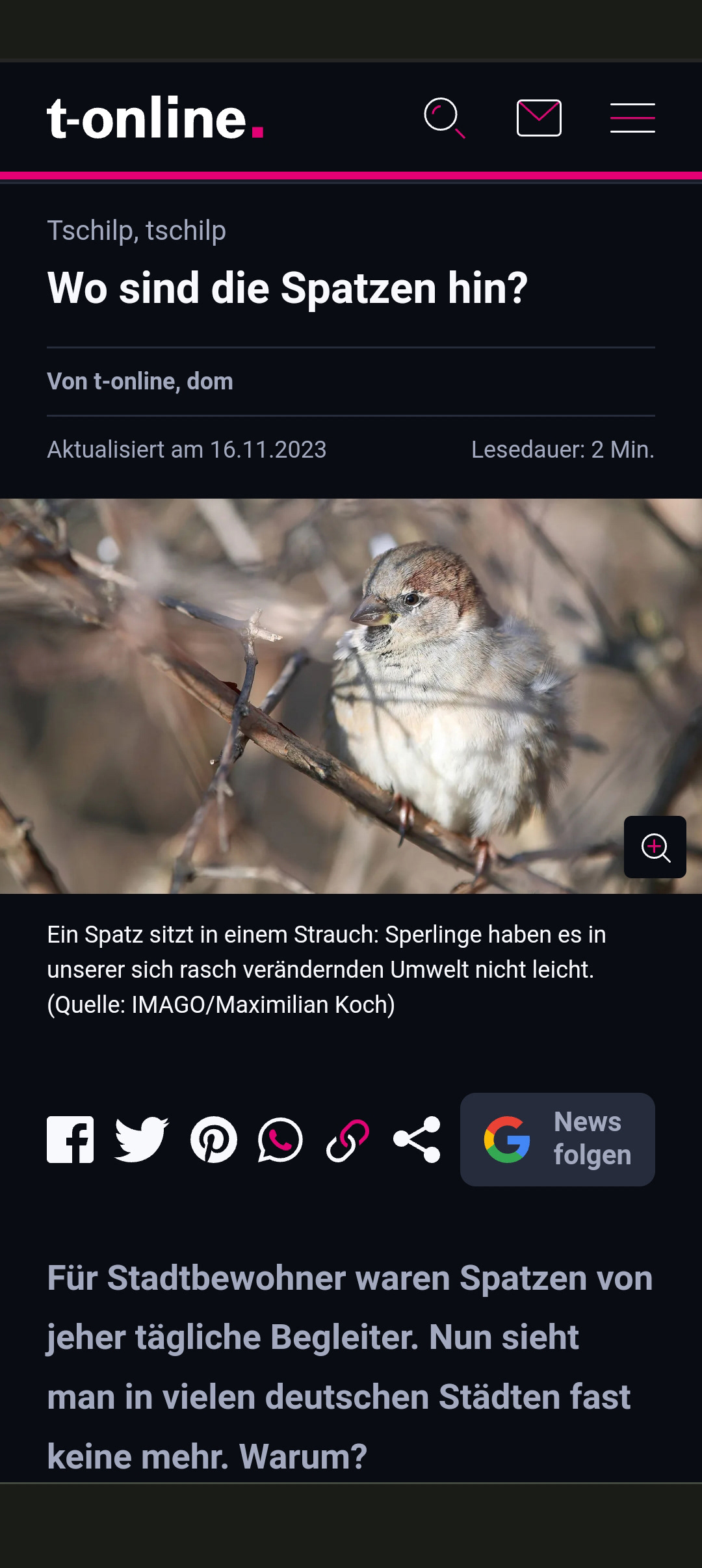Share article via WhatsApp
This screenshot has height=1568, width=702.
280,1140
